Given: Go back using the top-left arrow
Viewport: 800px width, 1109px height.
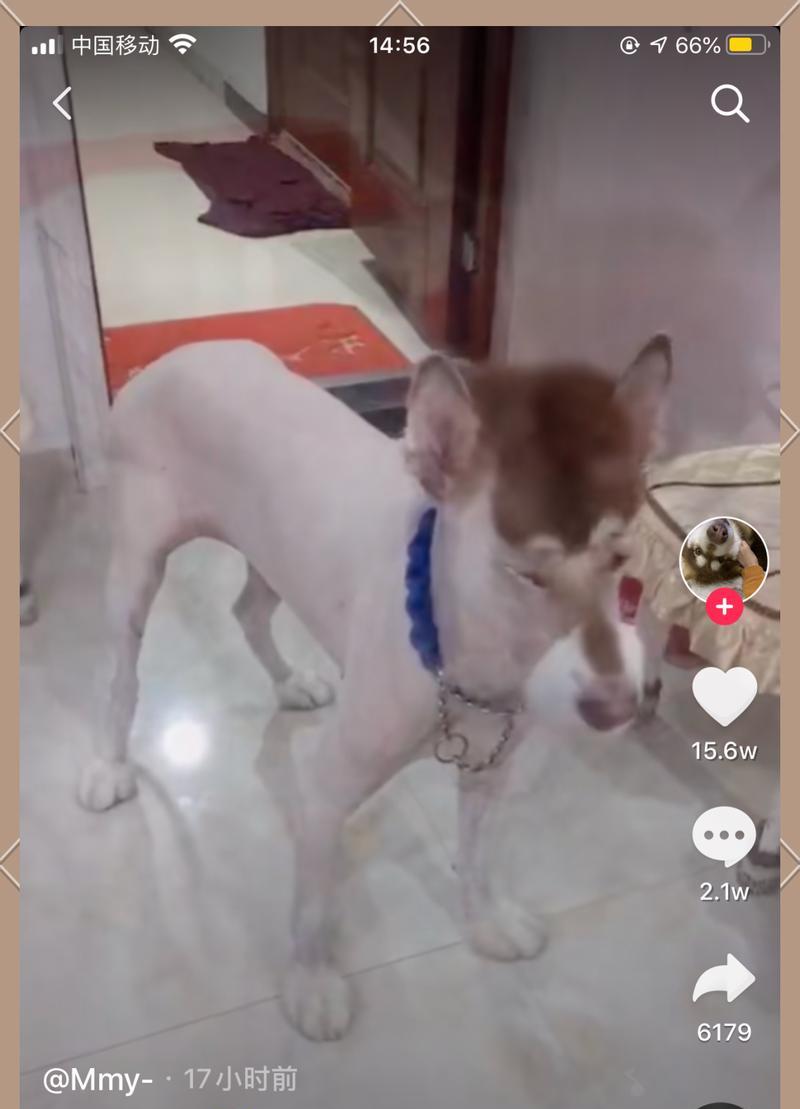Looking at the screenshot, I should tap(62, 103).
